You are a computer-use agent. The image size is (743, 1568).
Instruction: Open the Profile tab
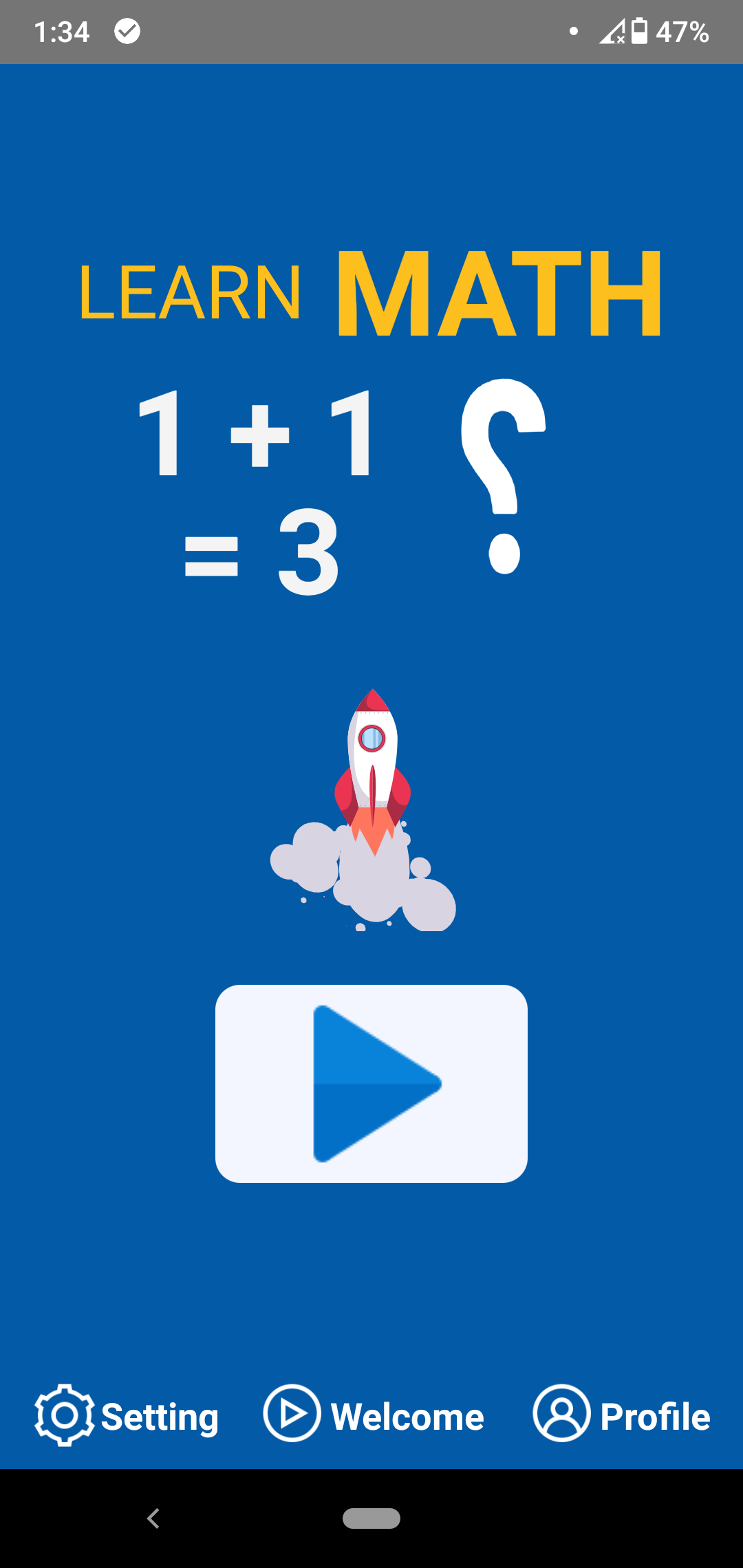point(621,1415)
